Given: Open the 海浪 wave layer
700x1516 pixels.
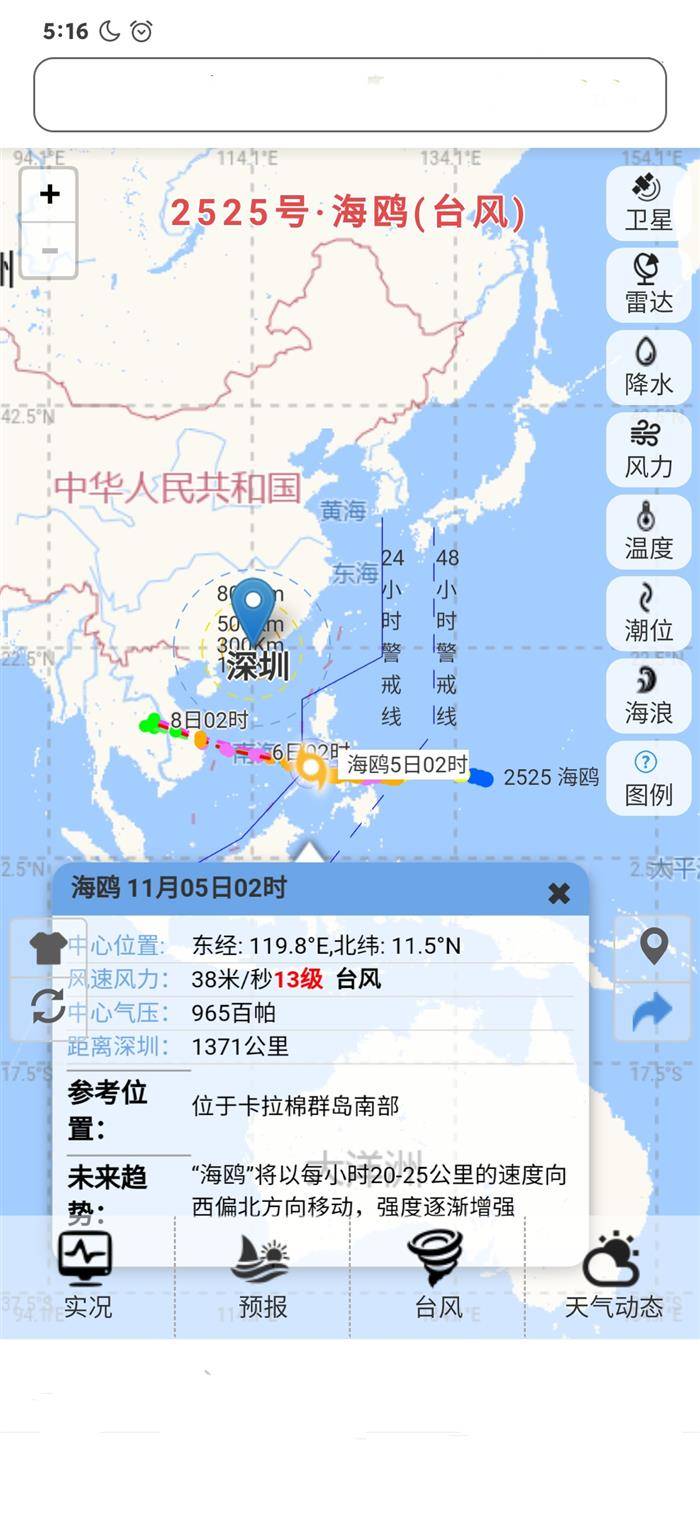Looking at the screenshot, I should (x=648, y=696).
